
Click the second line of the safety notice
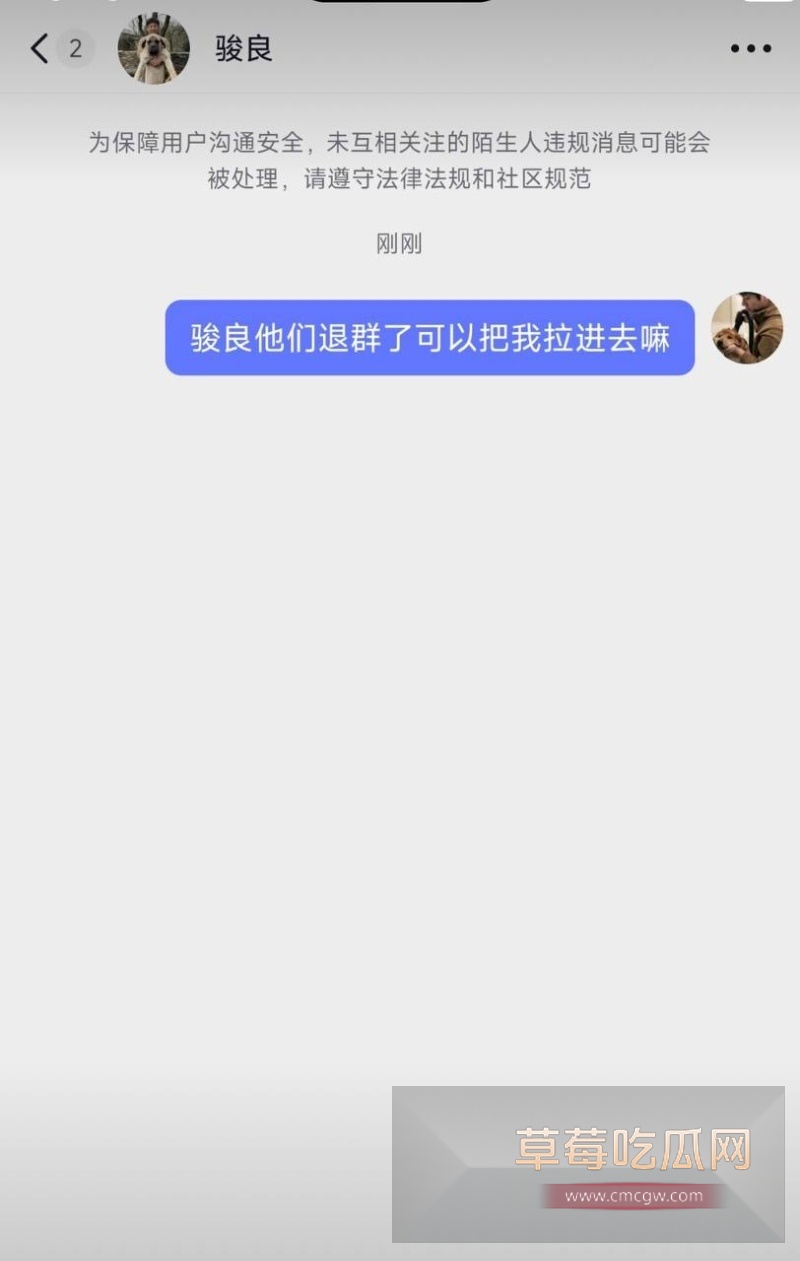tap(399, 179)
